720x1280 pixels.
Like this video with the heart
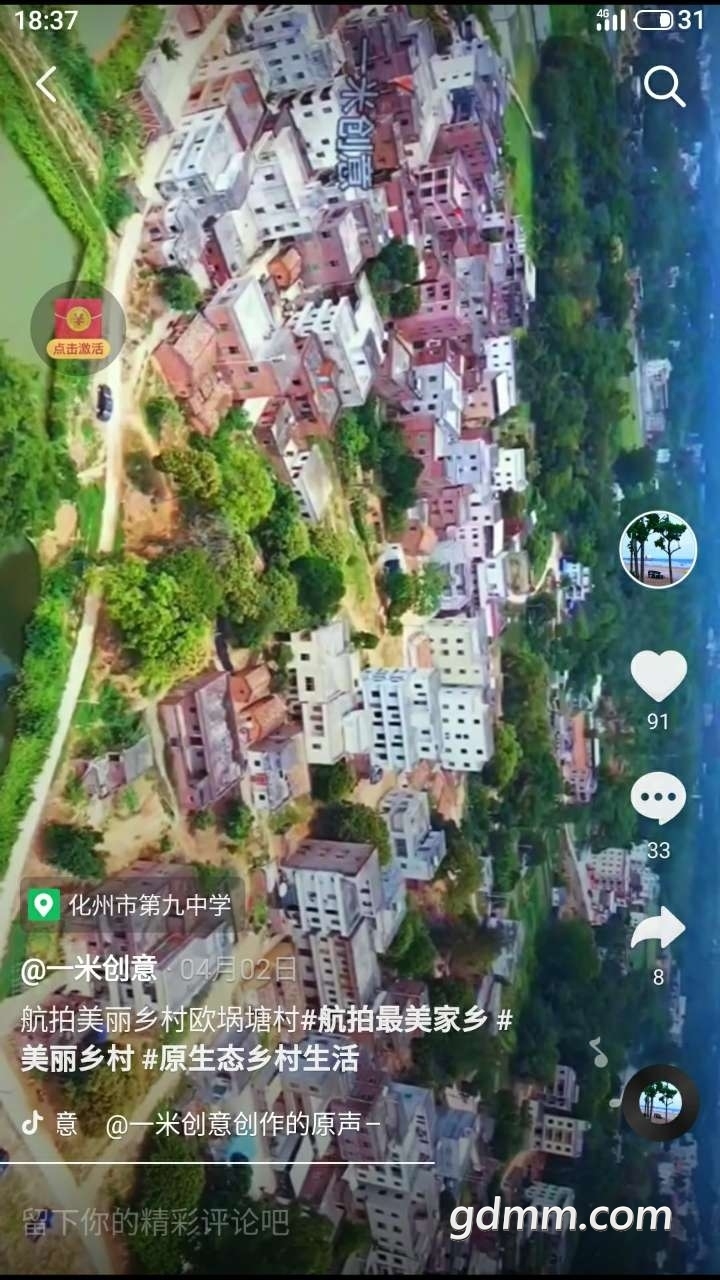coord(658,676)
